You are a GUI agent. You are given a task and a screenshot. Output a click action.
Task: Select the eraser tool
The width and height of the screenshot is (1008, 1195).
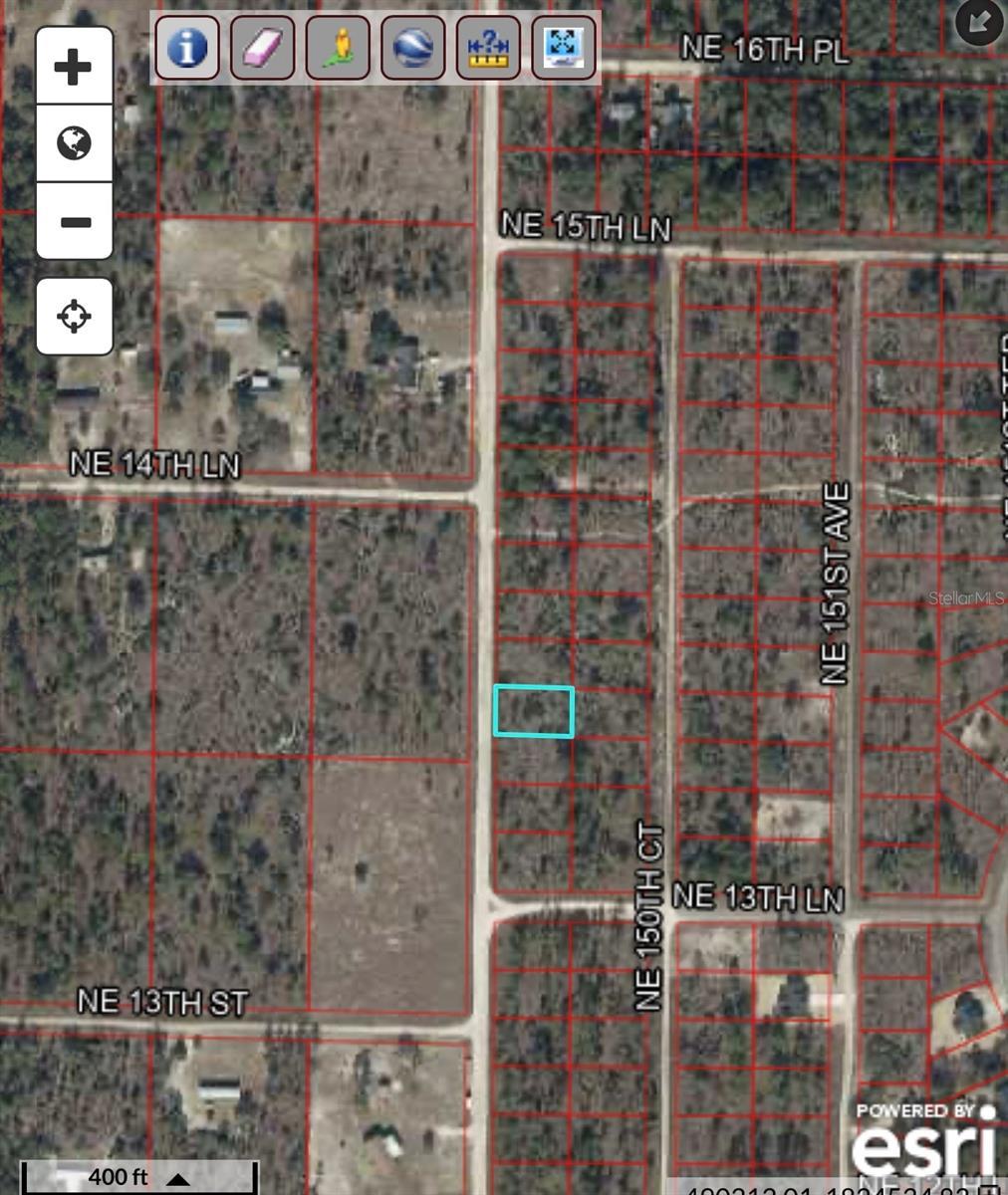pyautogui.click(x=262, y=46)
